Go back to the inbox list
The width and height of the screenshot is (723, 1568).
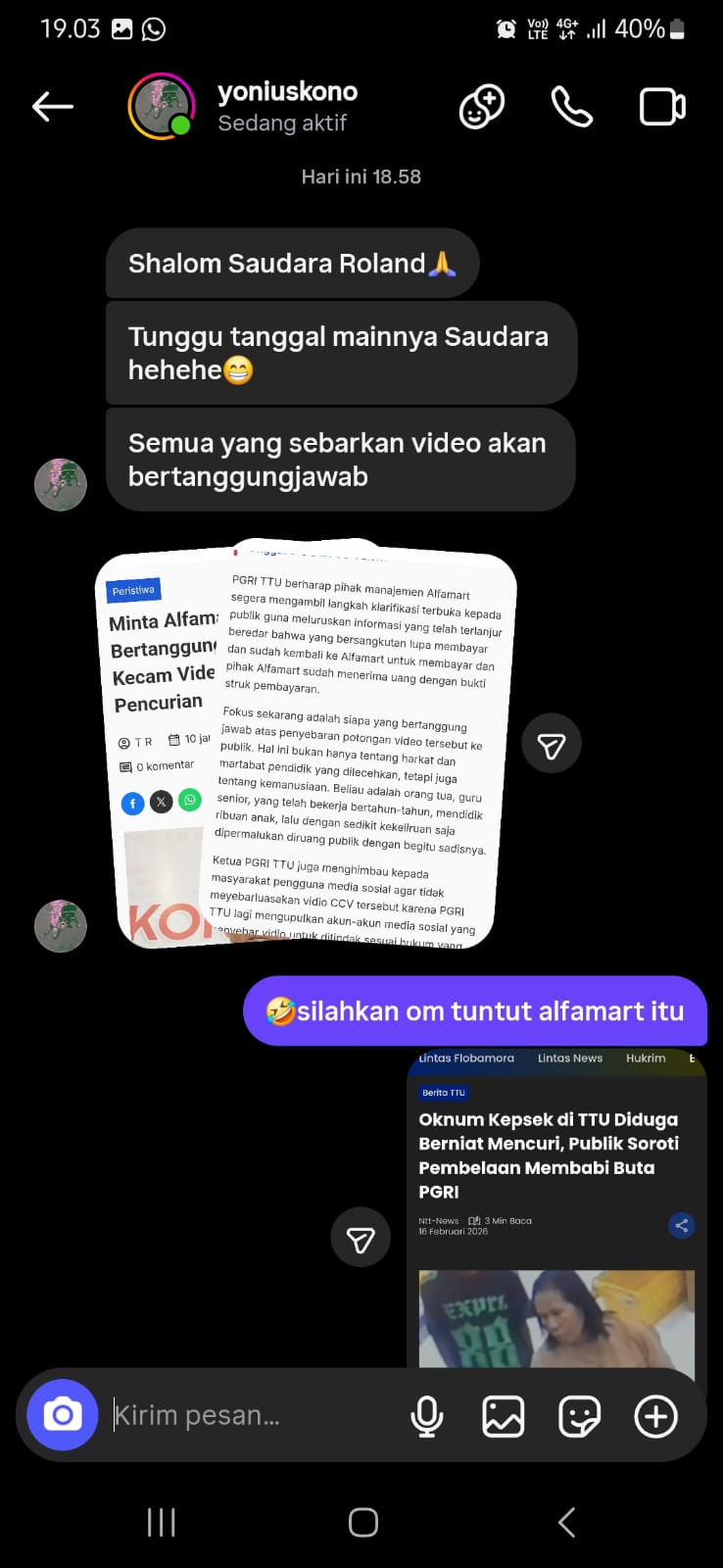pos(53,107)
